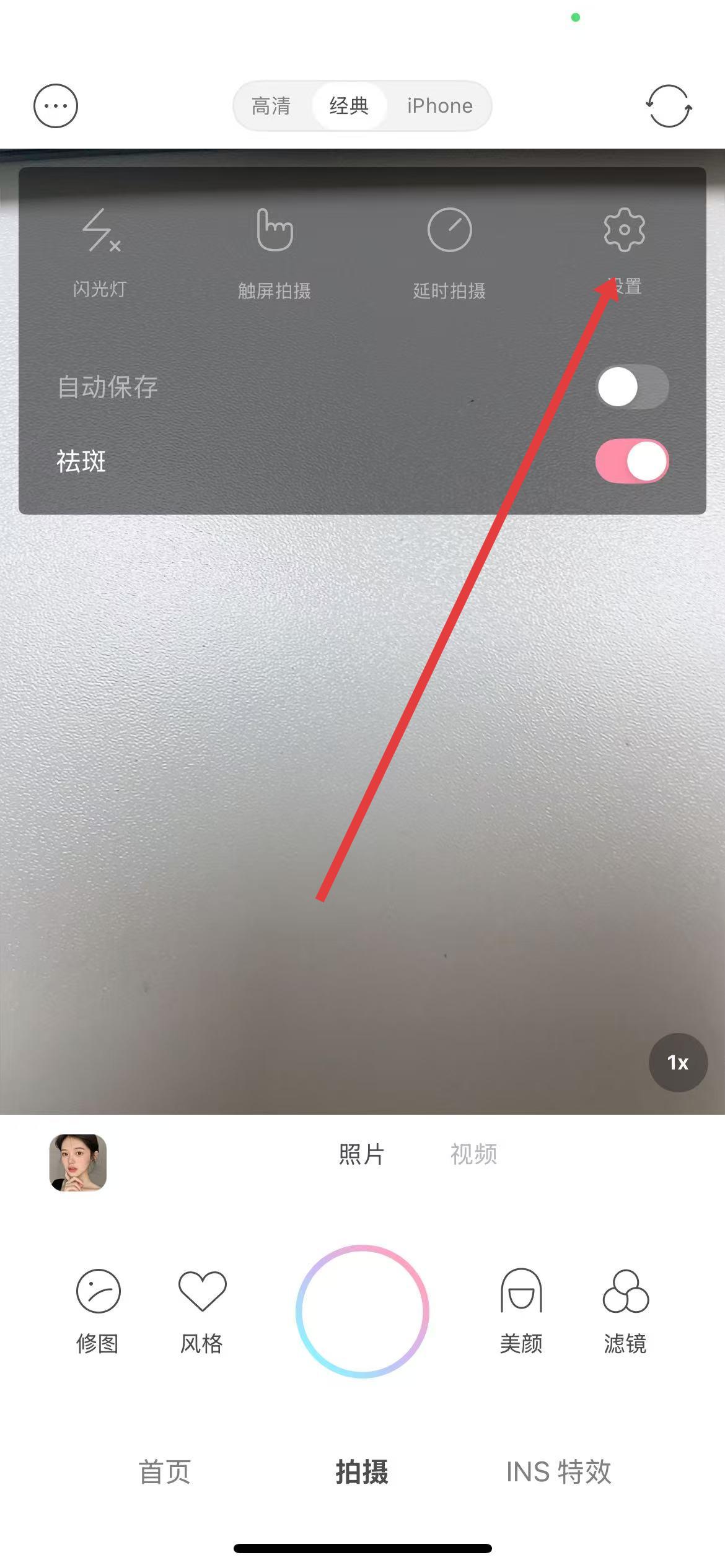This screenshot has height=1568, width=725.
Task: Switch to 高清 mode
Action: click(x=271, y=106)
